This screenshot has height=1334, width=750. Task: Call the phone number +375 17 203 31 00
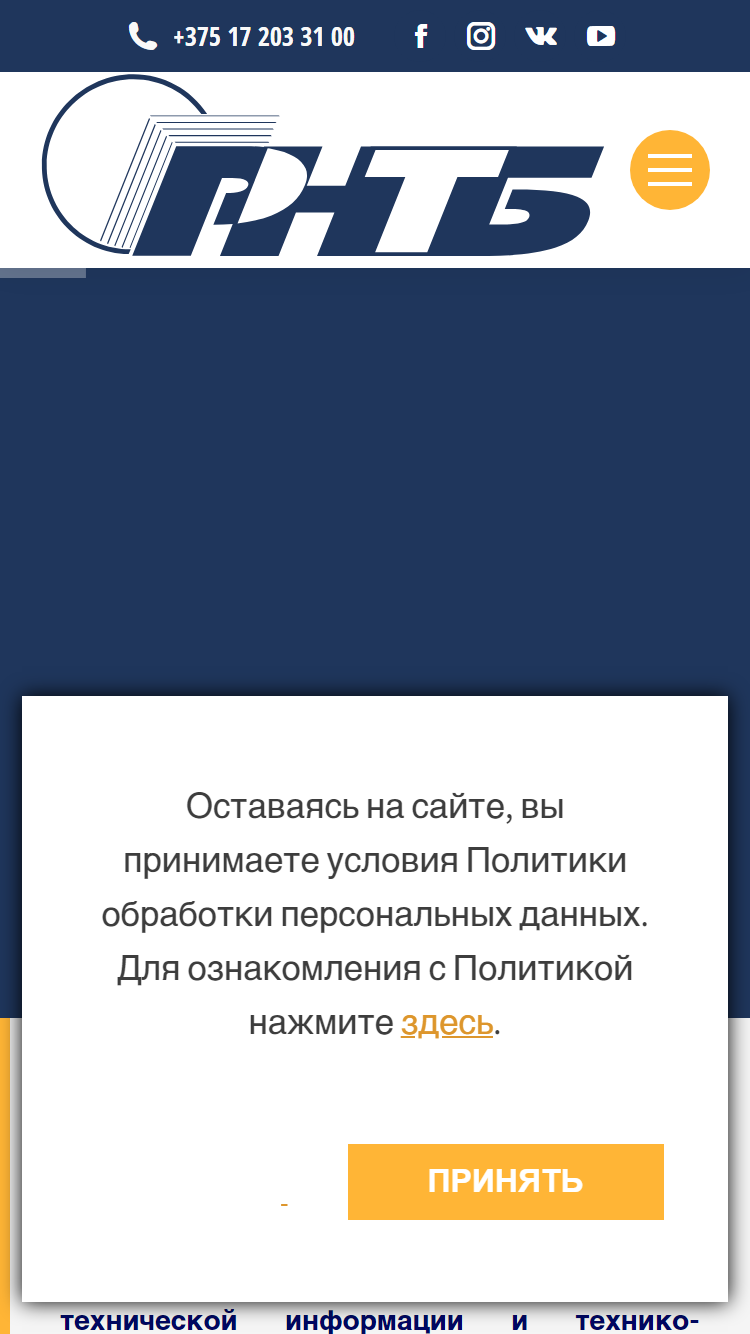coord(242,37)
